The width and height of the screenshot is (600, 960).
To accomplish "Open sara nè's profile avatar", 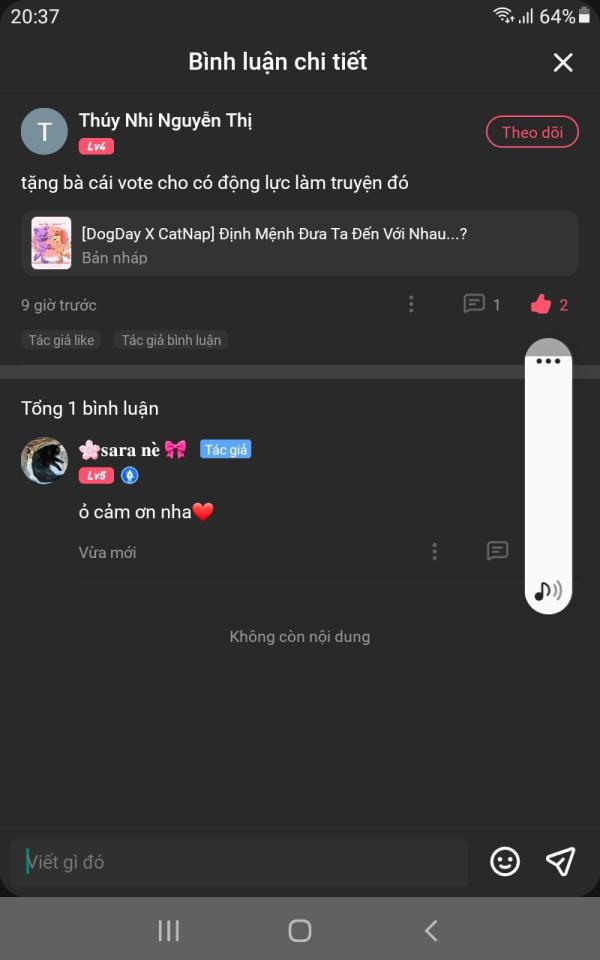I will tap(44, 460).
